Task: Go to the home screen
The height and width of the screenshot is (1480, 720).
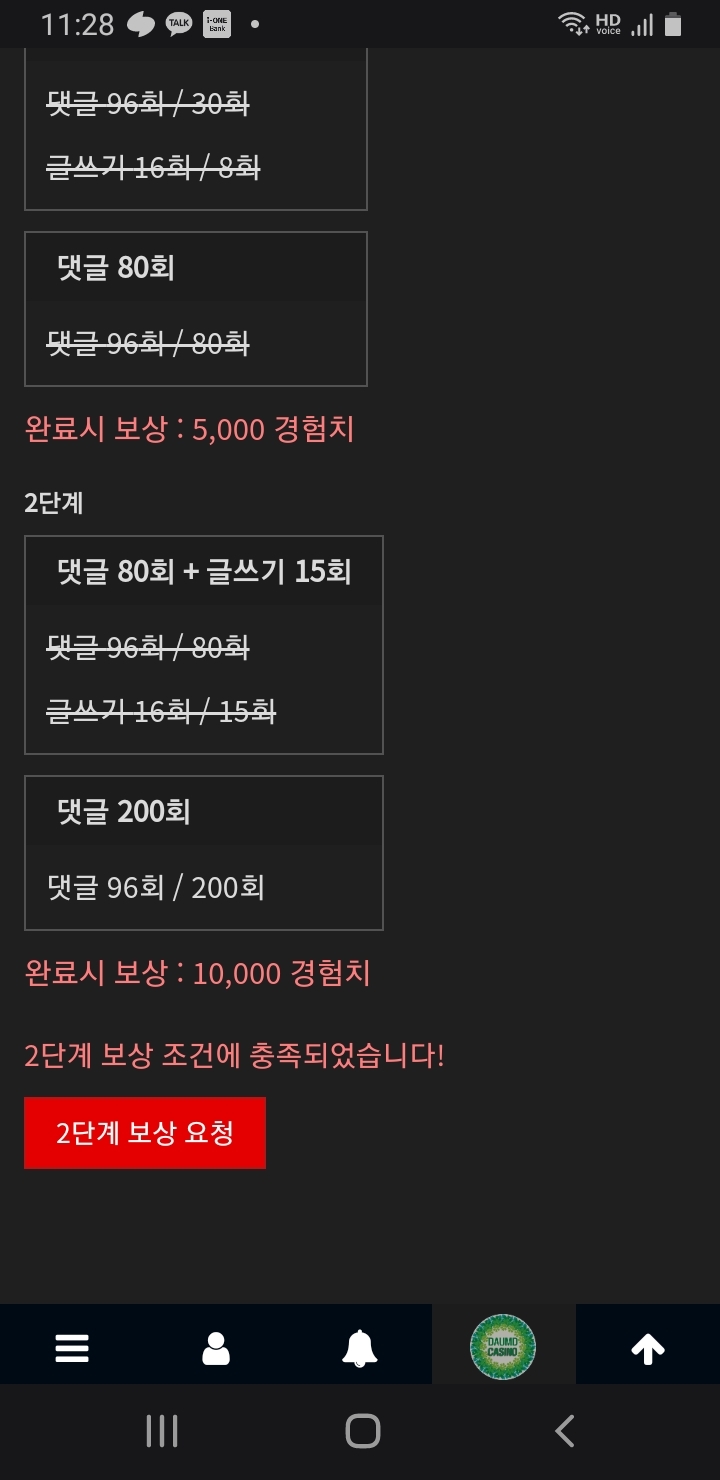Action: pyautogui.click(x=362, y=1431)
